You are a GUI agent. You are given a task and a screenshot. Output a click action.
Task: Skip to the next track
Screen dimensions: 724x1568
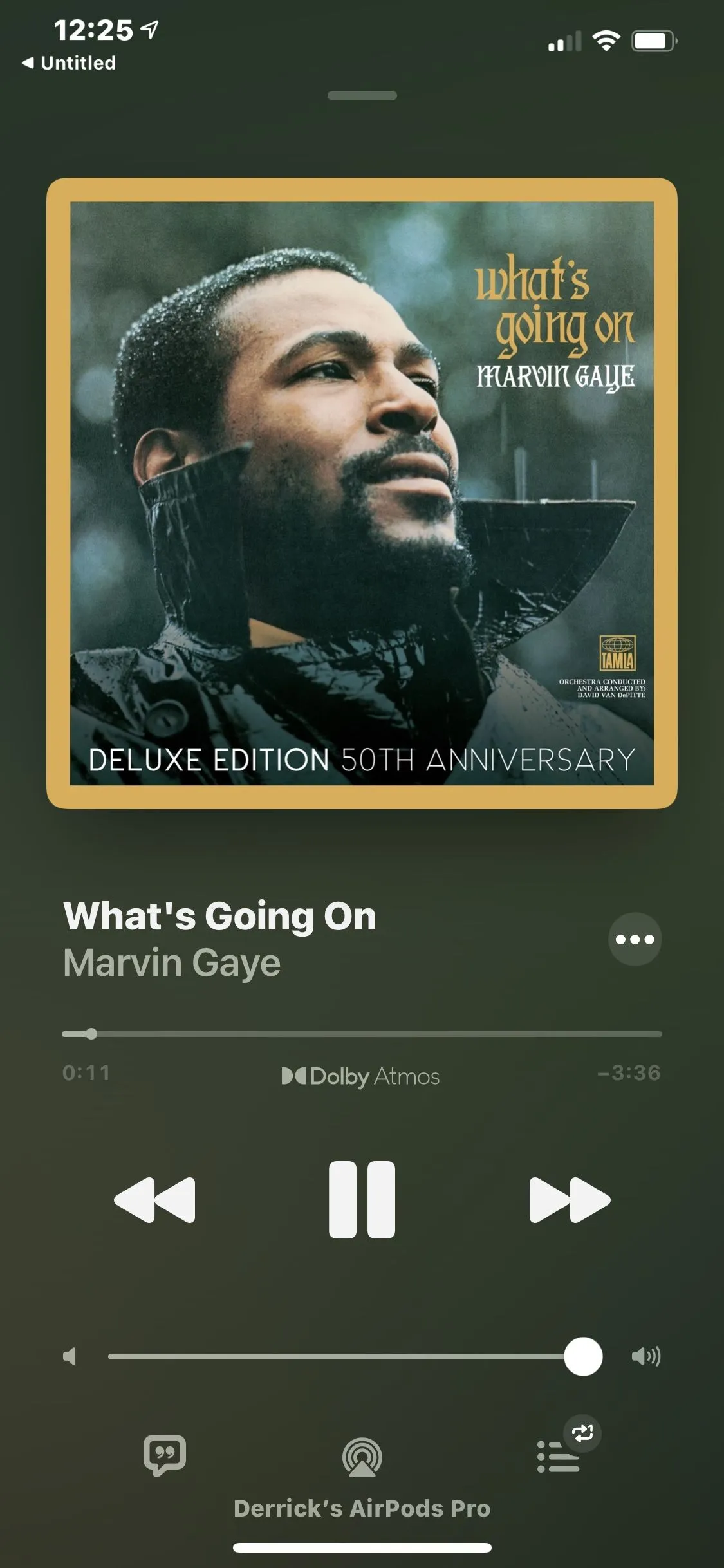pyautogui.click(x=570, y=1200)
